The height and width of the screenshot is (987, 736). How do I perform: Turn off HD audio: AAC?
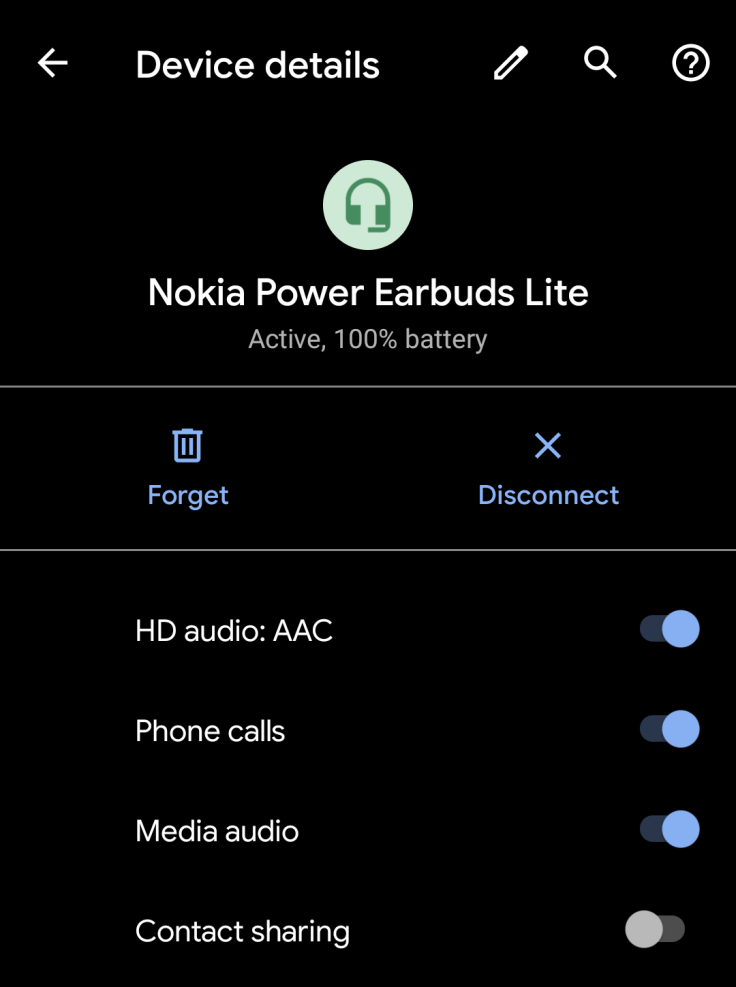click(669, 630)
